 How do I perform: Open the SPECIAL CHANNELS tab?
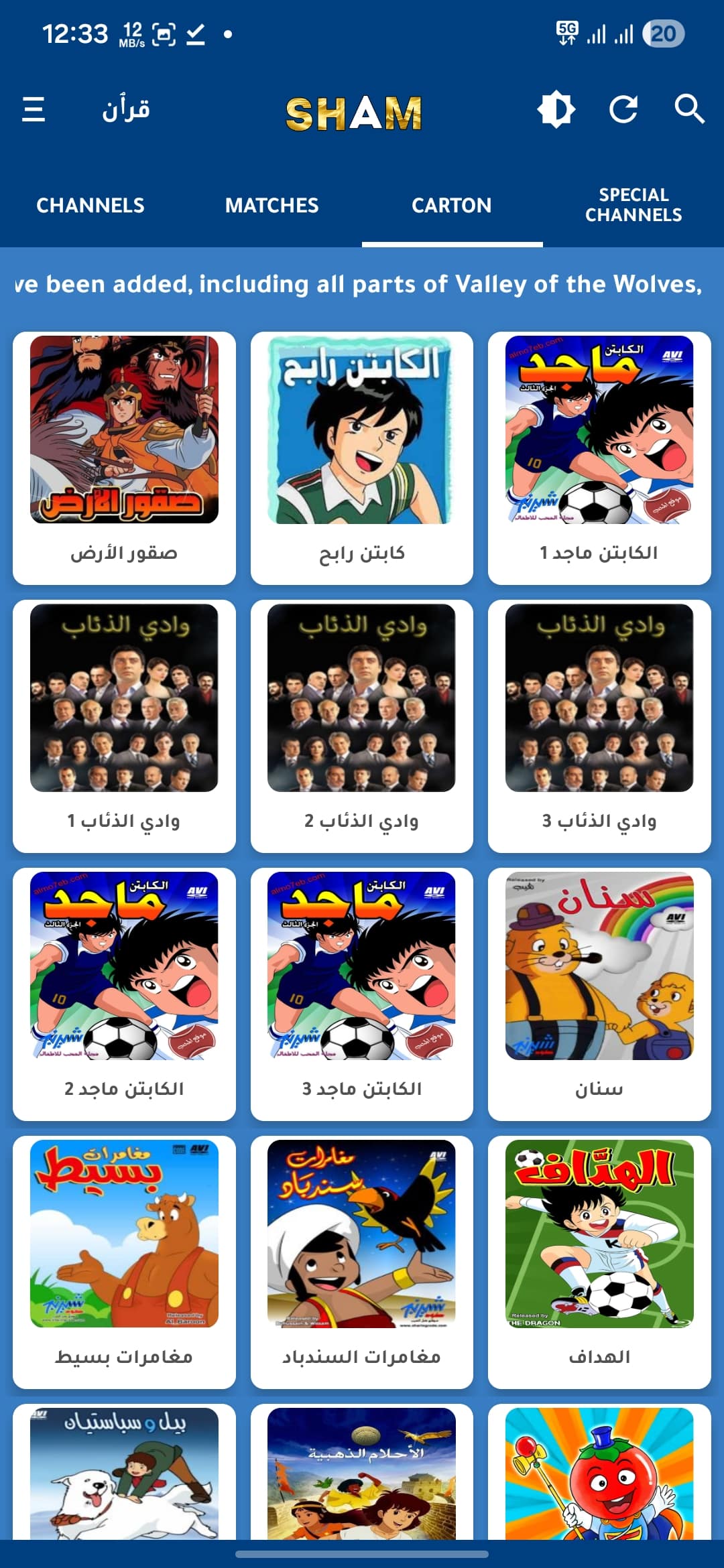coord(634,204)
